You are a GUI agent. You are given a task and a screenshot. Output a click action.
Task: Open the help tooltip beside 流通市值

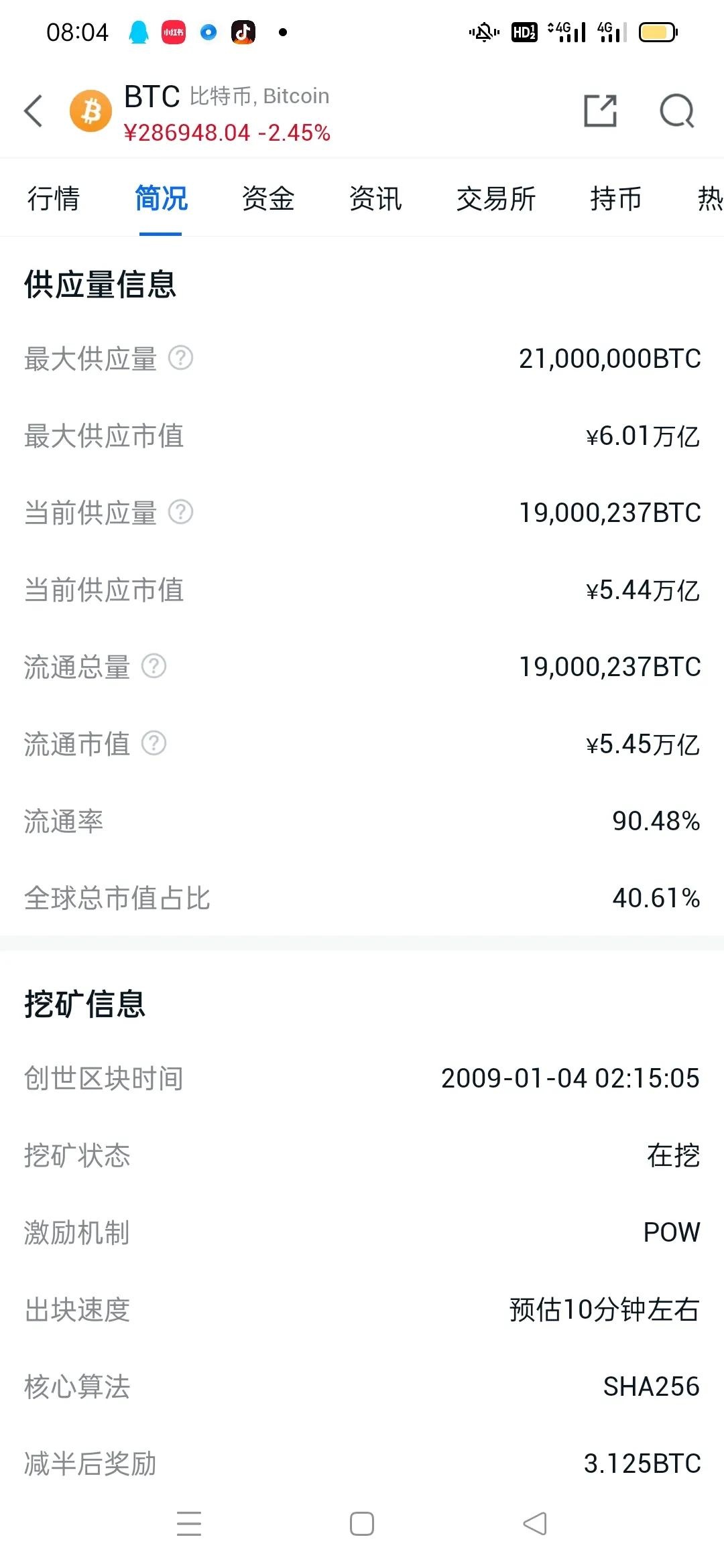pyautogui.click(x=155, y=744)
